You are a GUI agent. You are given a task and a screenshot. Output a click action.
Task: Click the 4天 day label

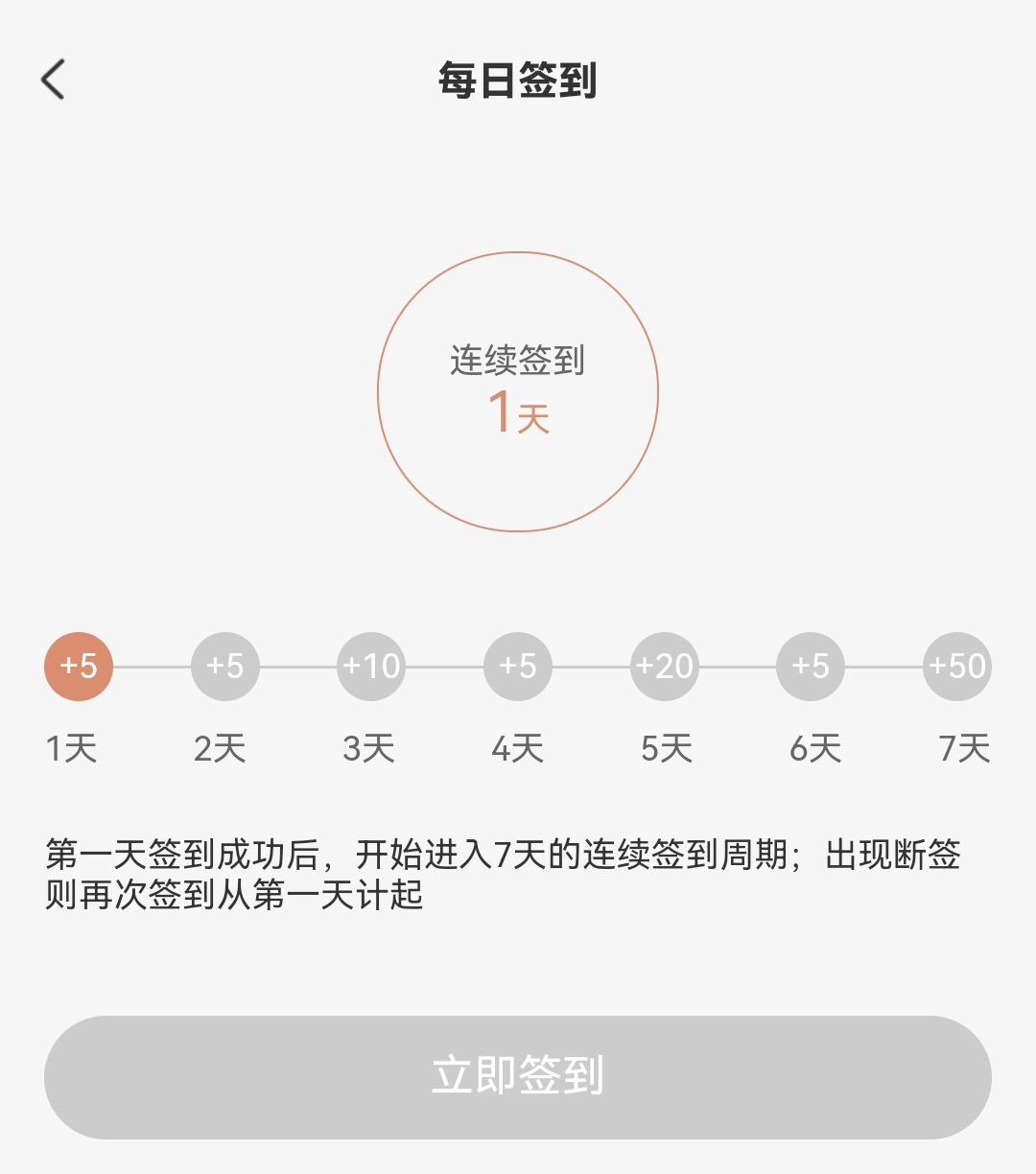pos(518,749)
